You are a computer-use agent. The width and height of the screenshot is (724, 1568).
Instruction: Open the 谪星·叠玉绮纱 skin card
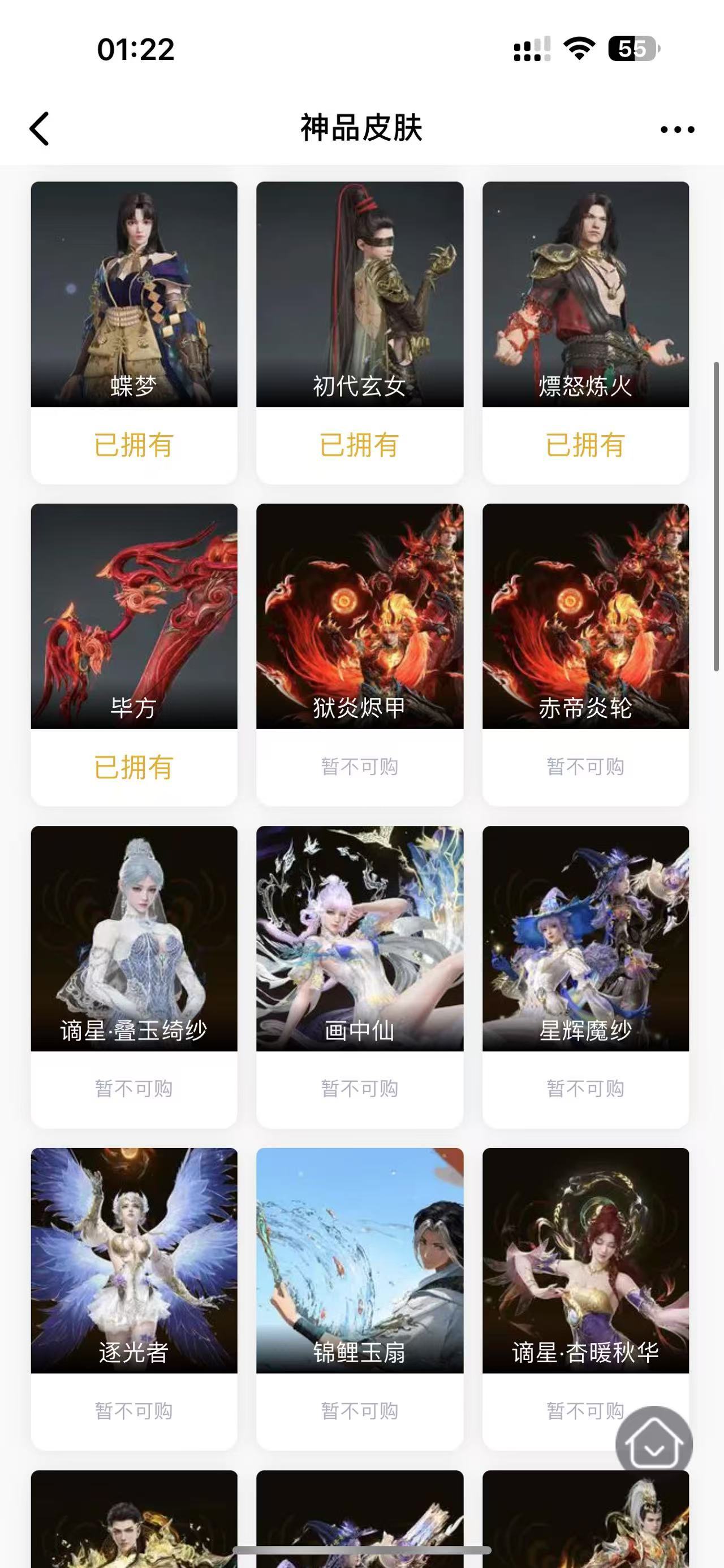point(134,938)
